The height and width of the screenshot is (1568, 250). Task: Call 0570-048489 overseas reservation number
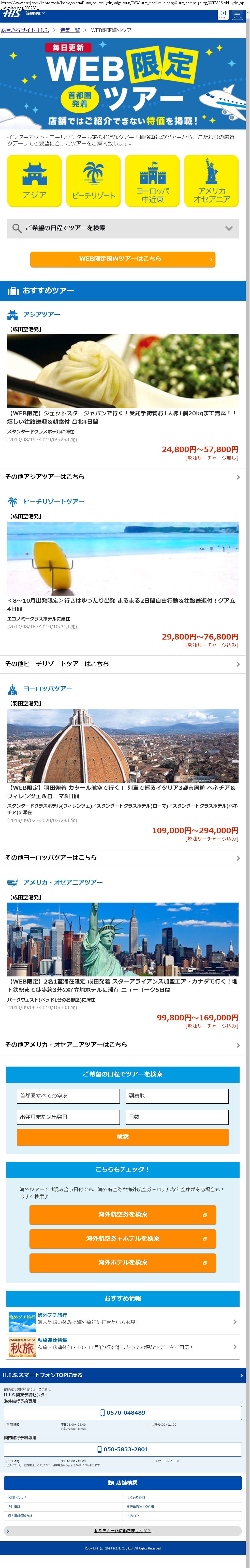tap(123, 1412)
